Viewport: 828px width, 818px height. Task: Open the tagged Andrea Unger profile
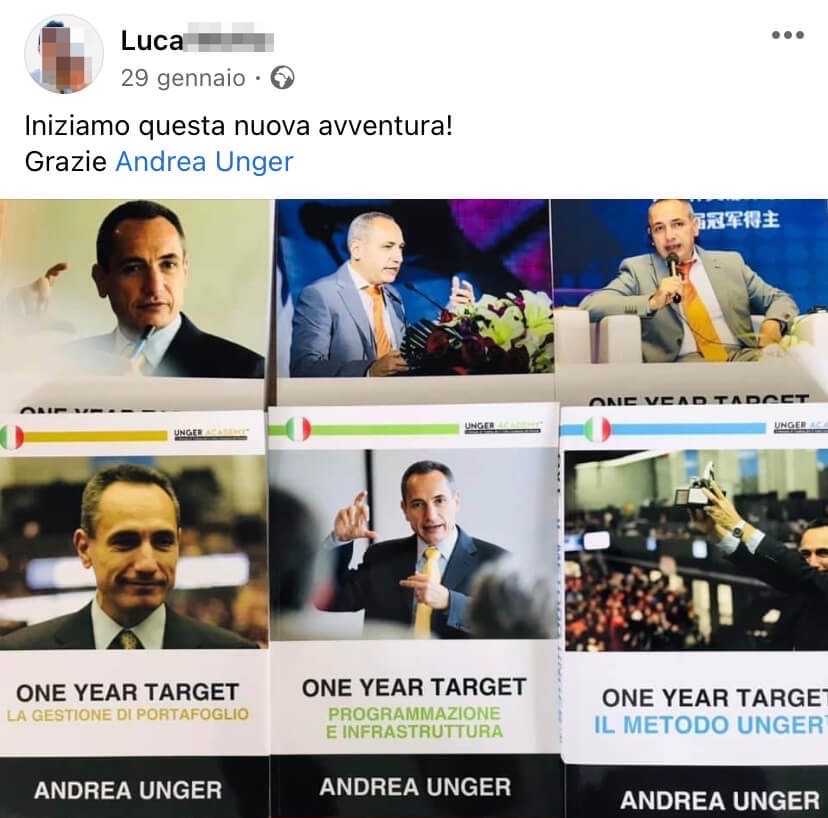(204, 161)
